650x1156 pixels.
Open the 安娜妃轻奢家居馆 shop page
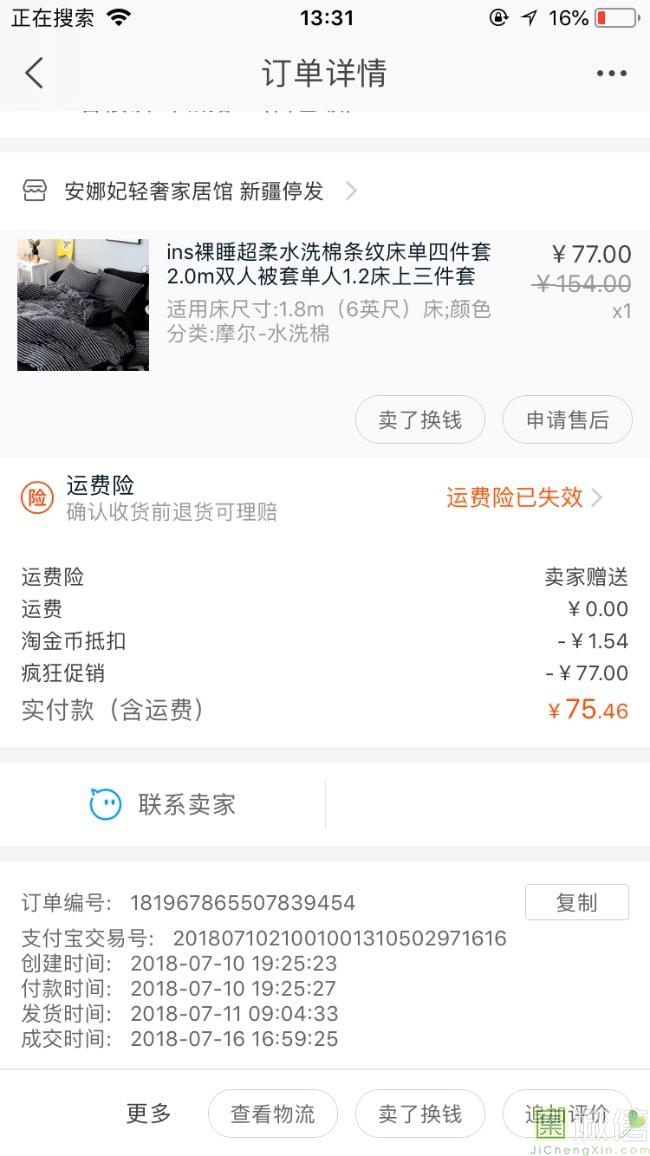(x=195, y=191)
